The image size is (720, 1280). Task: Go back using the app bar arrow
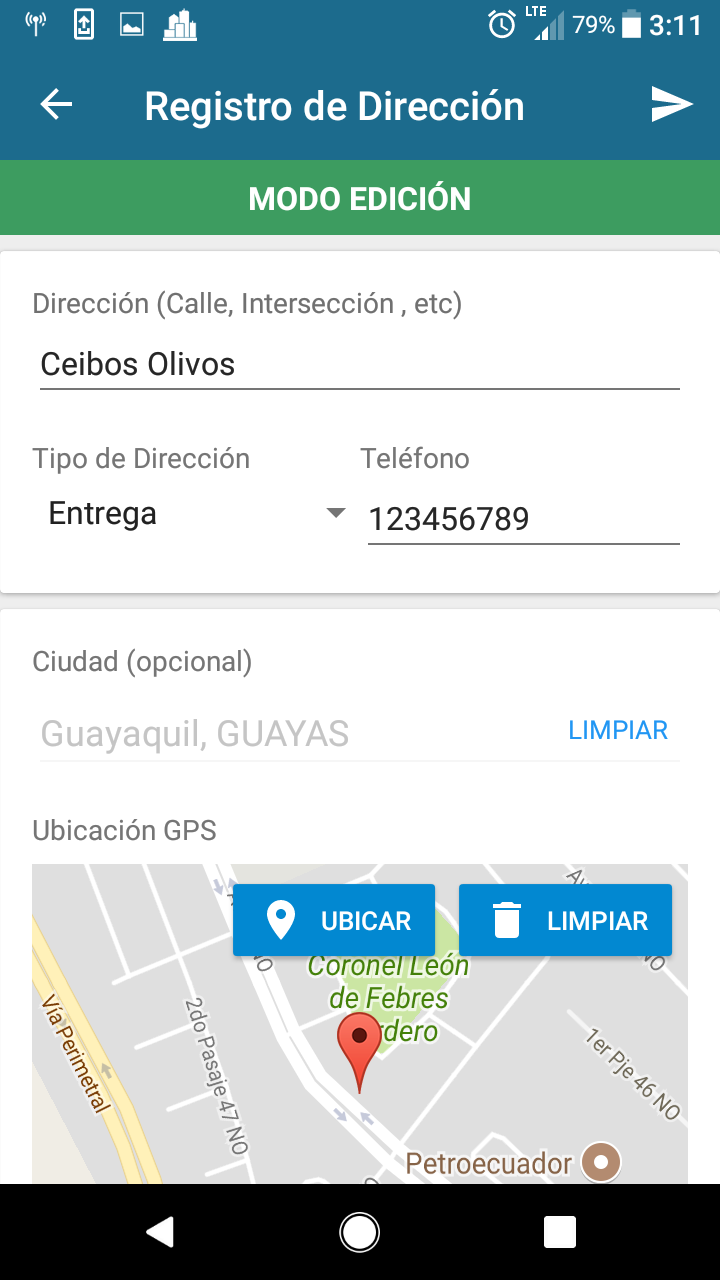(56, 105)
